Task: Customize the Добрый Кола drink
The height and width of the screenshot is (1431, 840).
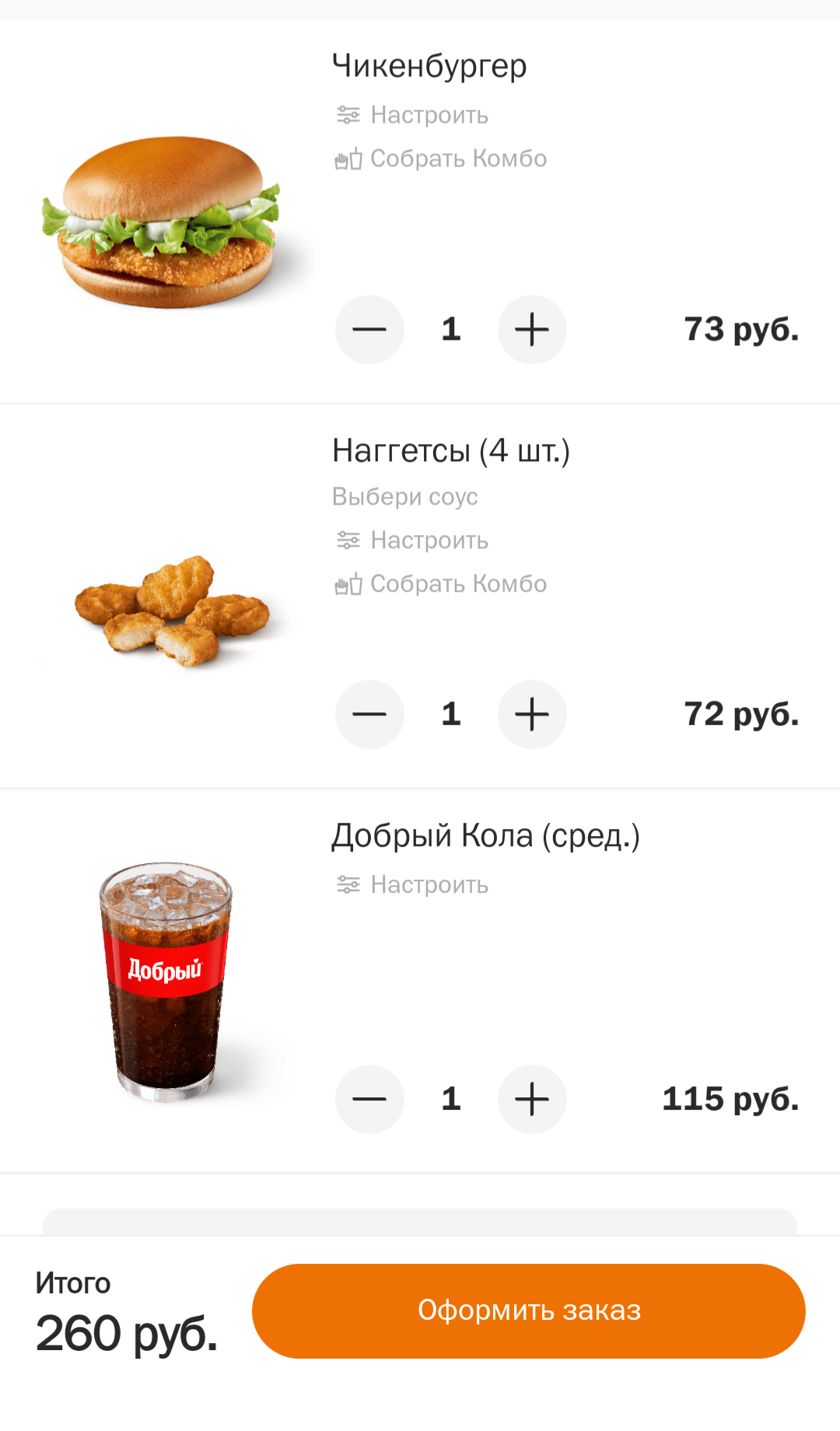Action: click(x=413, y=885)
